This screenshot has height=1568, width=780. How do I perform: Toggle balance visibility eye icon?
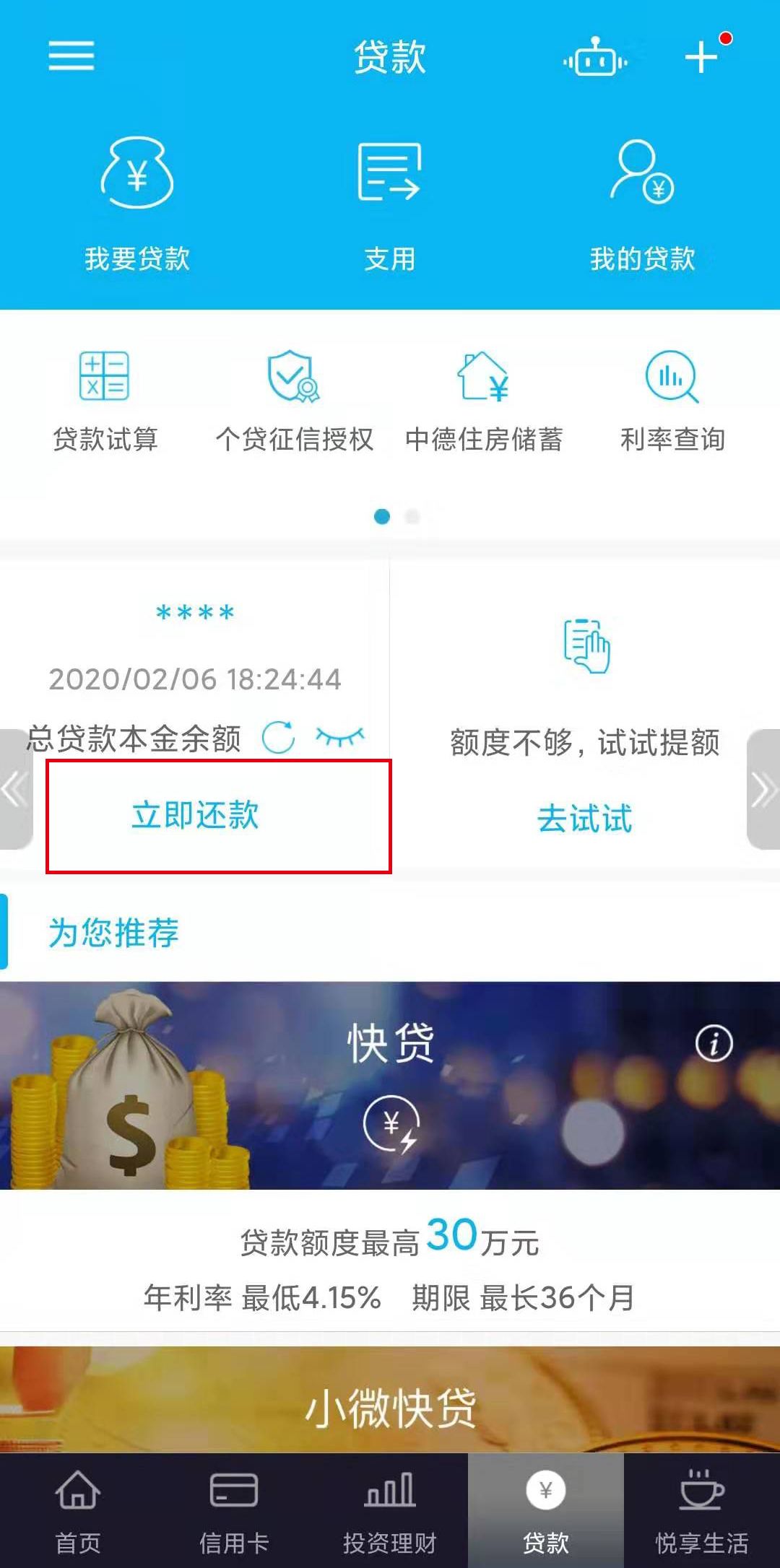click(340, 737)
